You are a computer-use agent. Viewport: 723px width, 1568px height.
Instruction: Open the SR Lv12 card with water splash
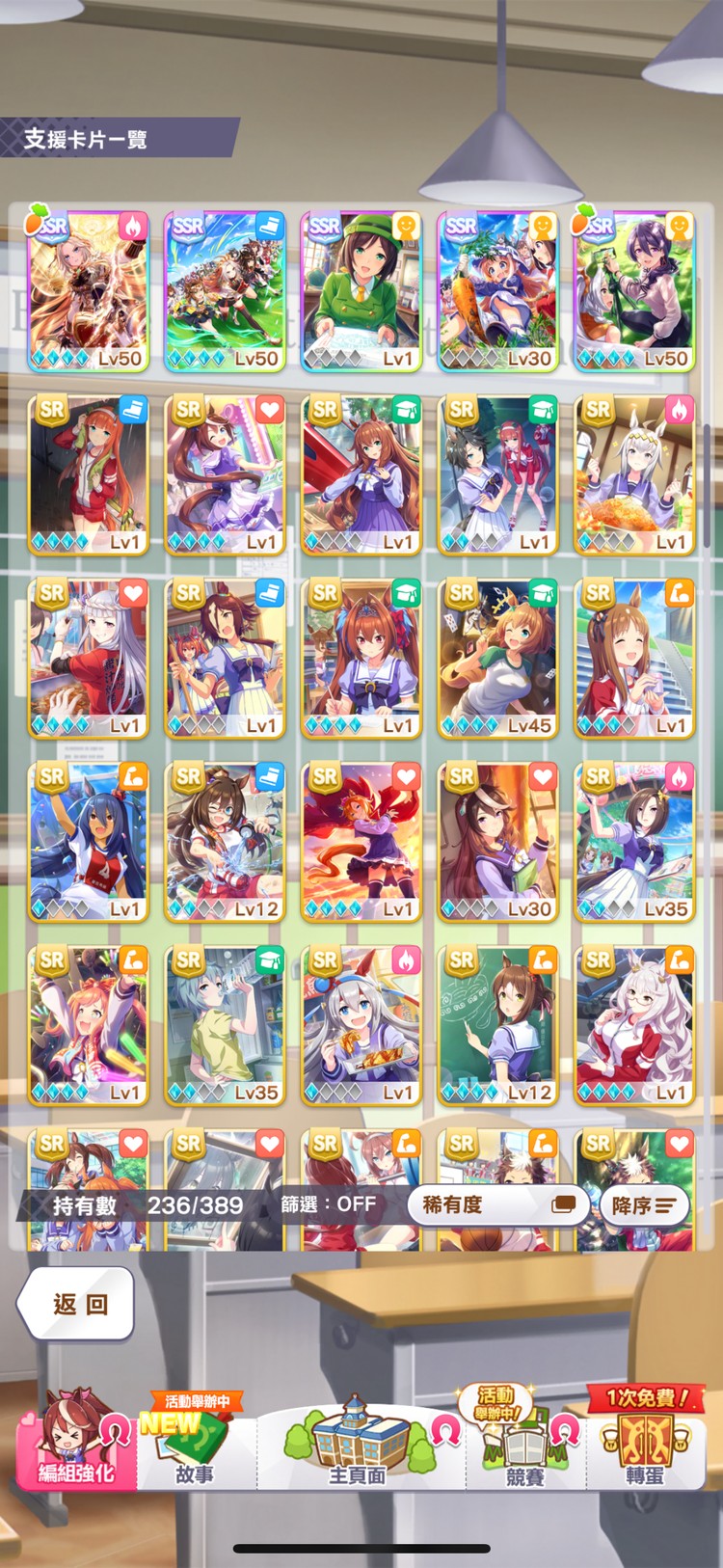(x=225, y=843)
